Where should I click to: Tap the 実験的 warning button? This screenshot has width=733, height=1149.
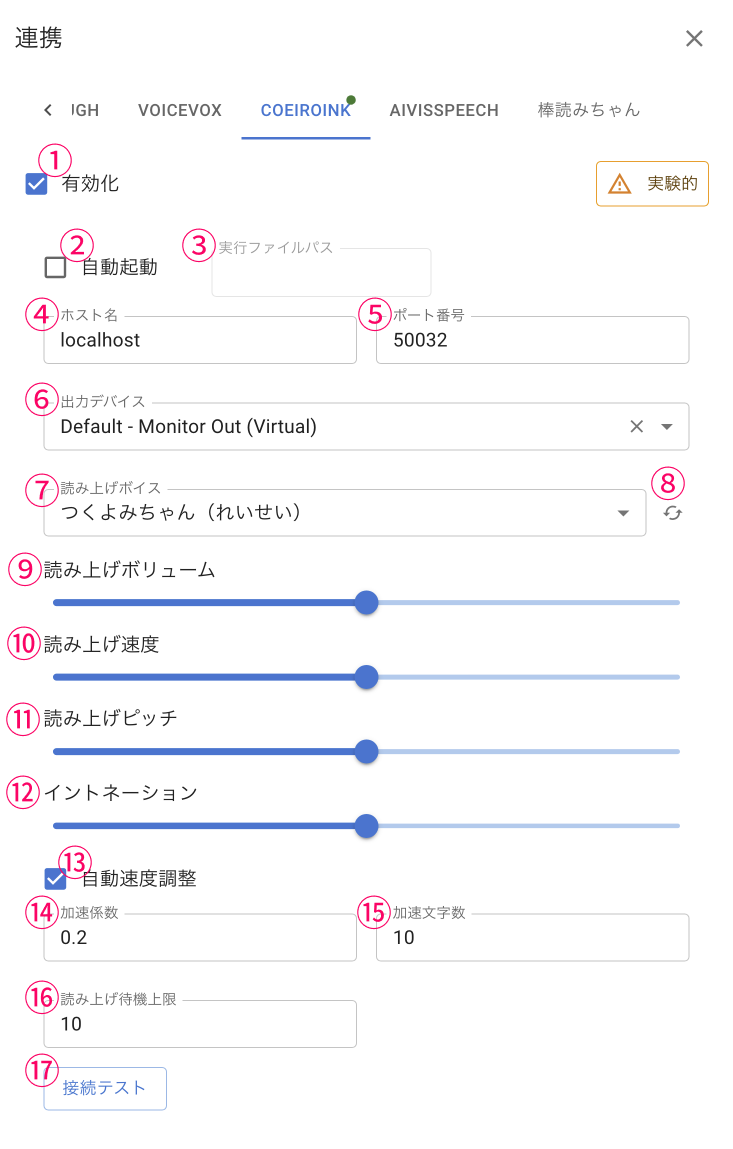(652, 184)
